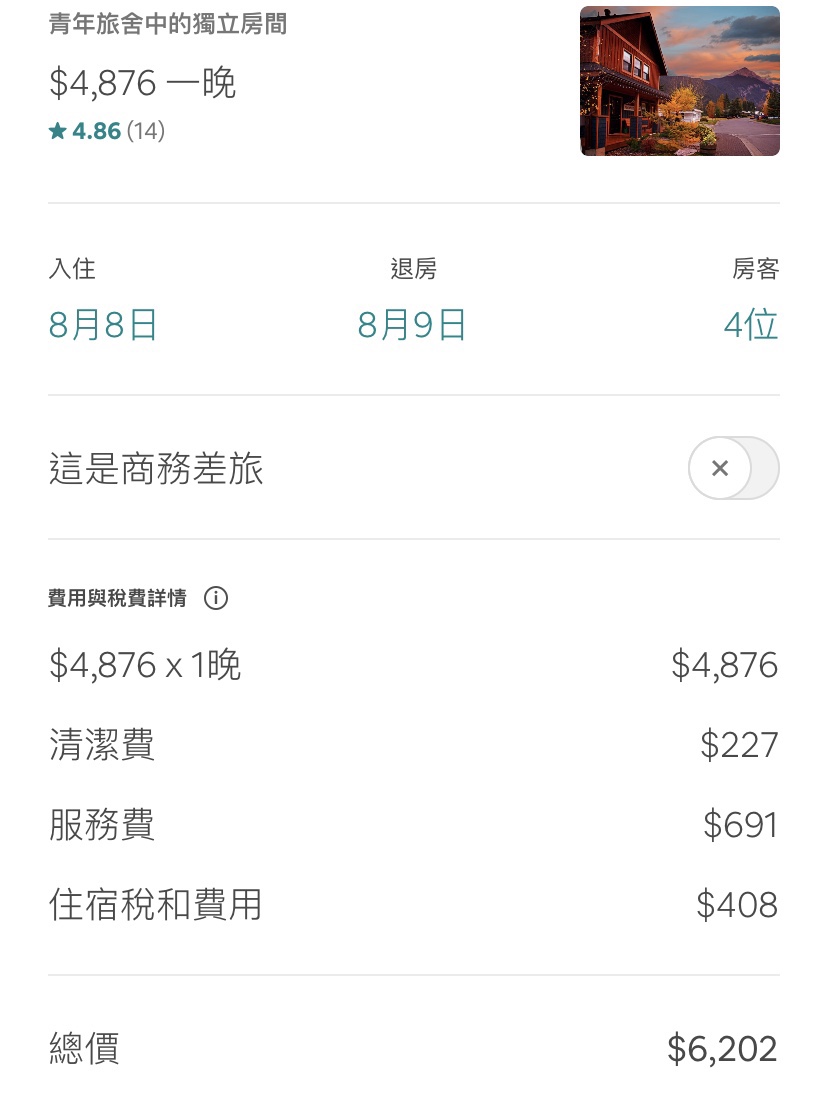
Task: Enable the 這是商務差旅 switch
Action: tap(733, 468)
